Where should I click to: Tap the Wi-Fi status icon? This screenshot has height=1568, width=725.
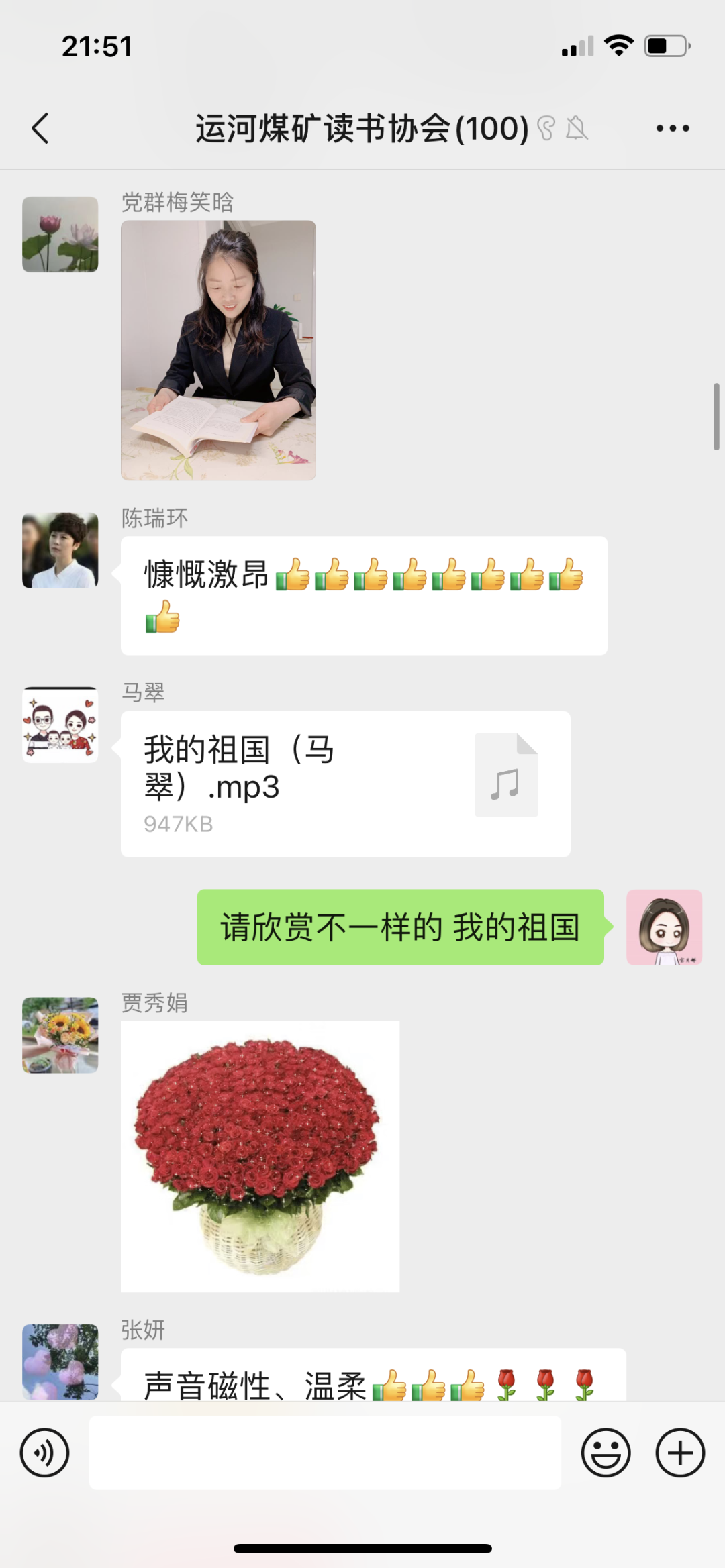(x=618, y=44)
